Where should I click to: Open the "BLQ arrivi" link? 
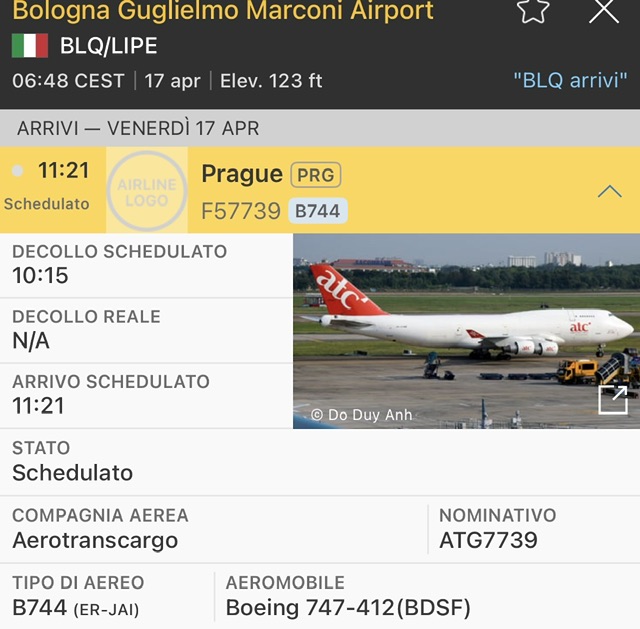569,80
